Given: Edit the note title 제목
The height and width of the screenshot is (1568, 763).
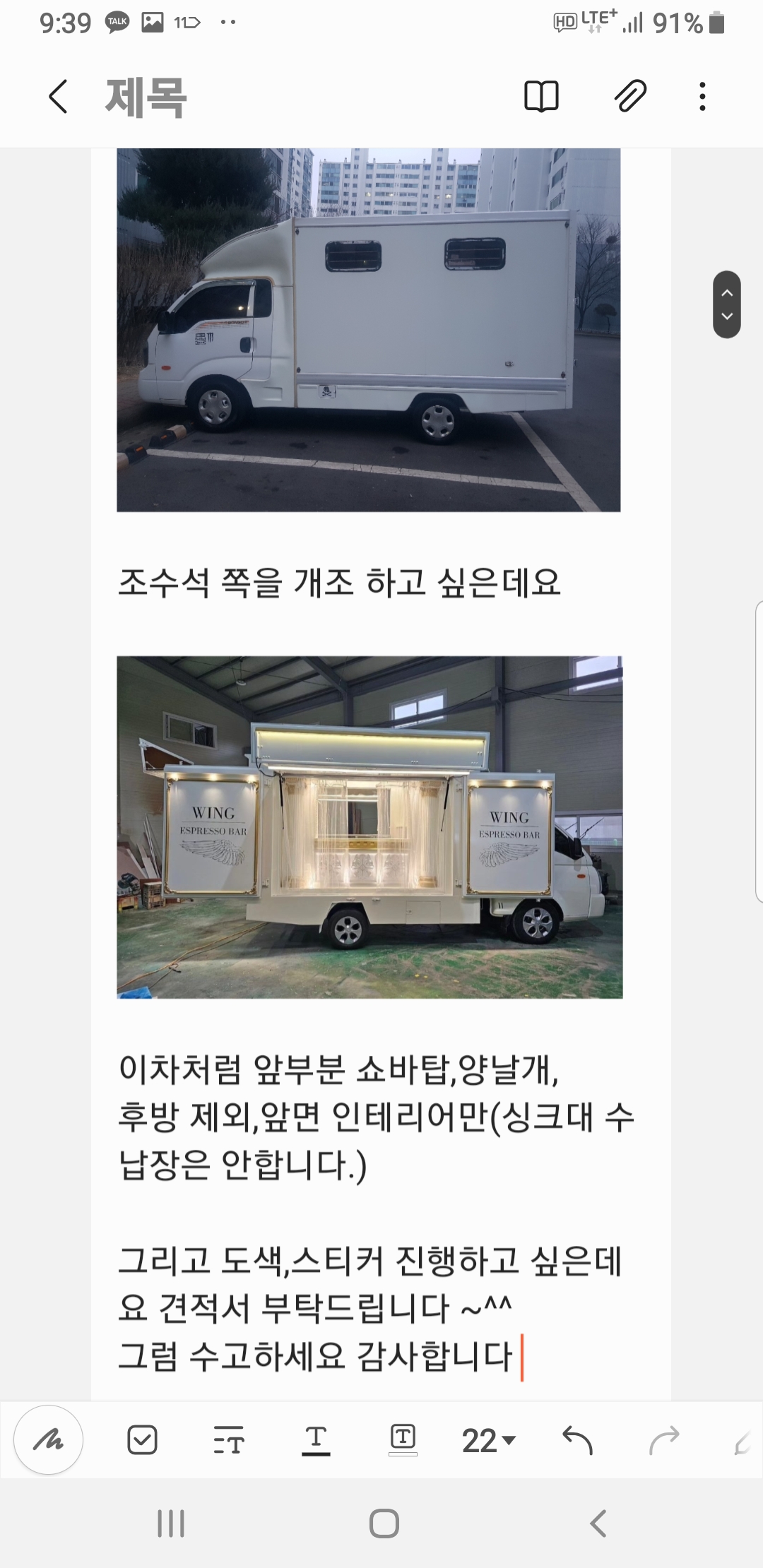Looking at the screenshot, I should 146,97.
